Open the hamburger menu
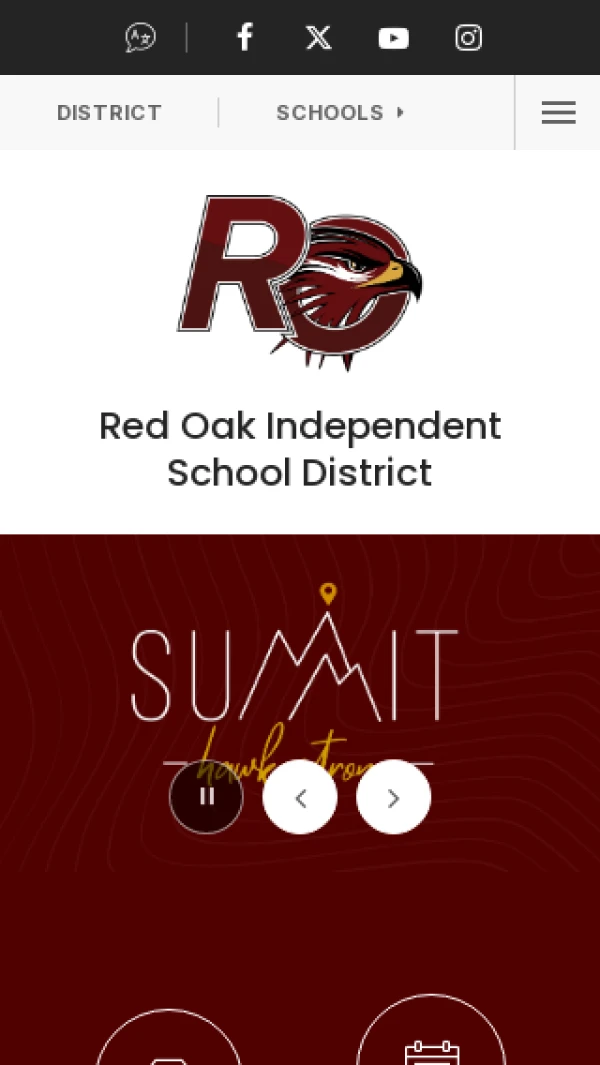 [558, 113]
